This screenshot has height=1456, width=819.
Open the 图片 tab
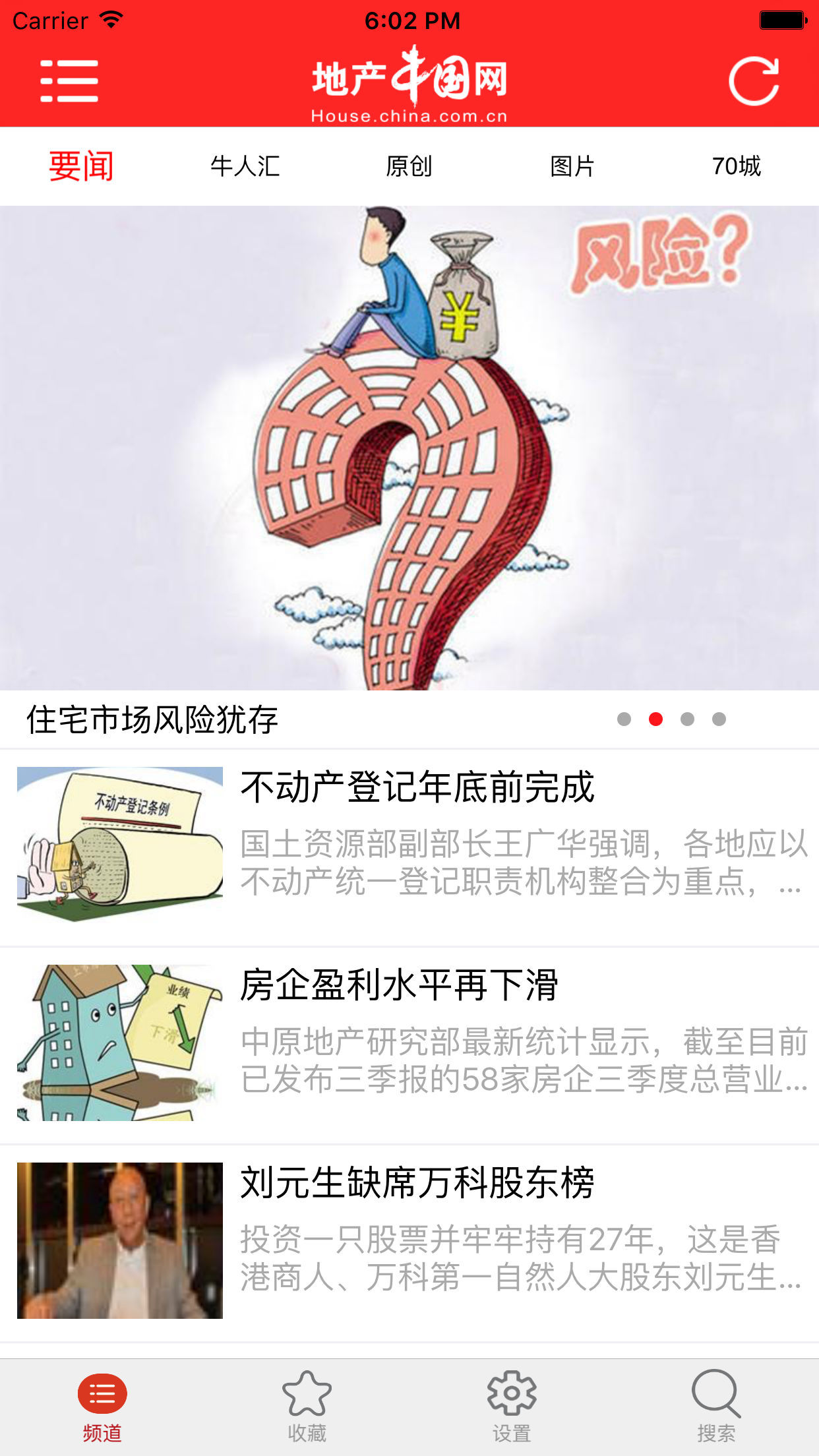tap(572, 166)
